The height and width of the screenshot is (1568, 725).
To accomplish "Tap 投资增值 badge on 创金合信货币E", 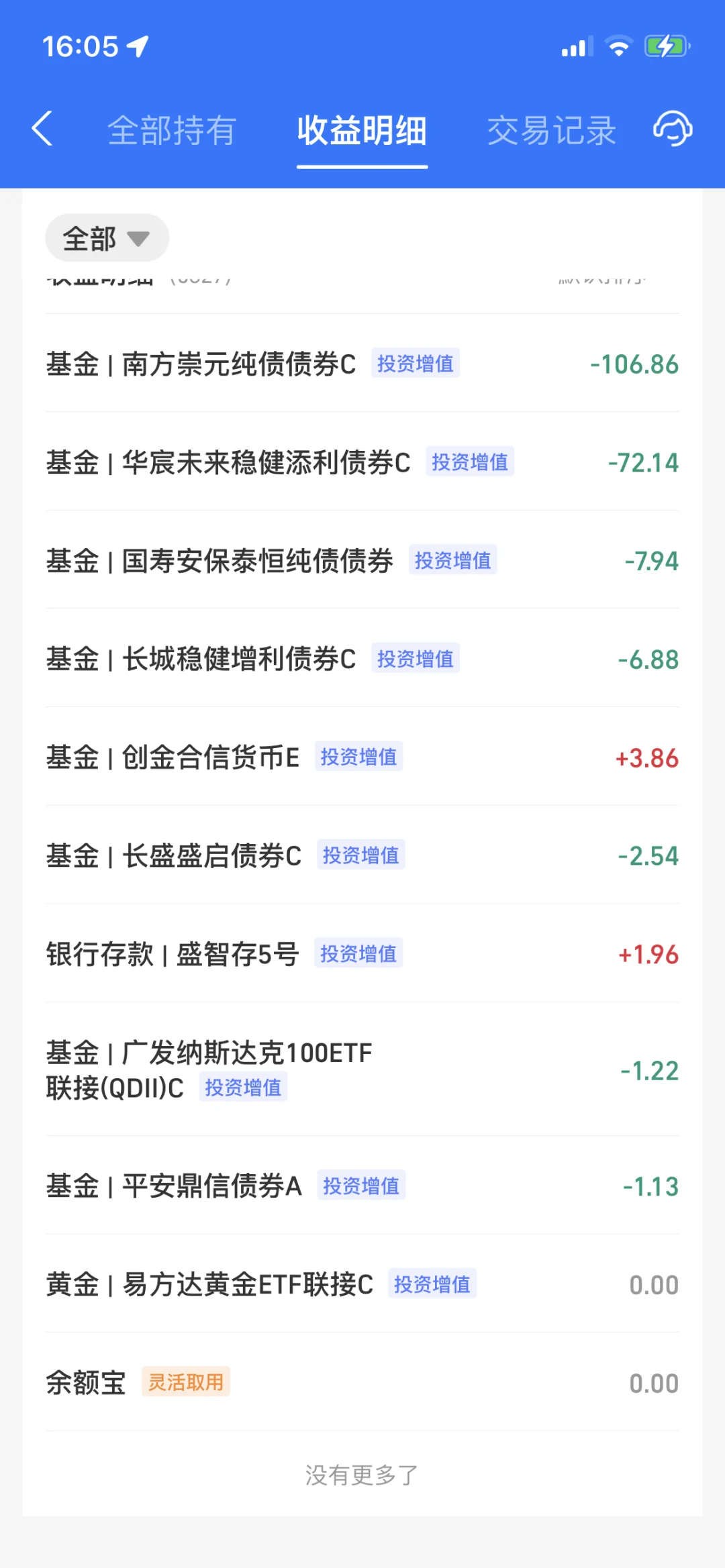I will coord(358,757).
